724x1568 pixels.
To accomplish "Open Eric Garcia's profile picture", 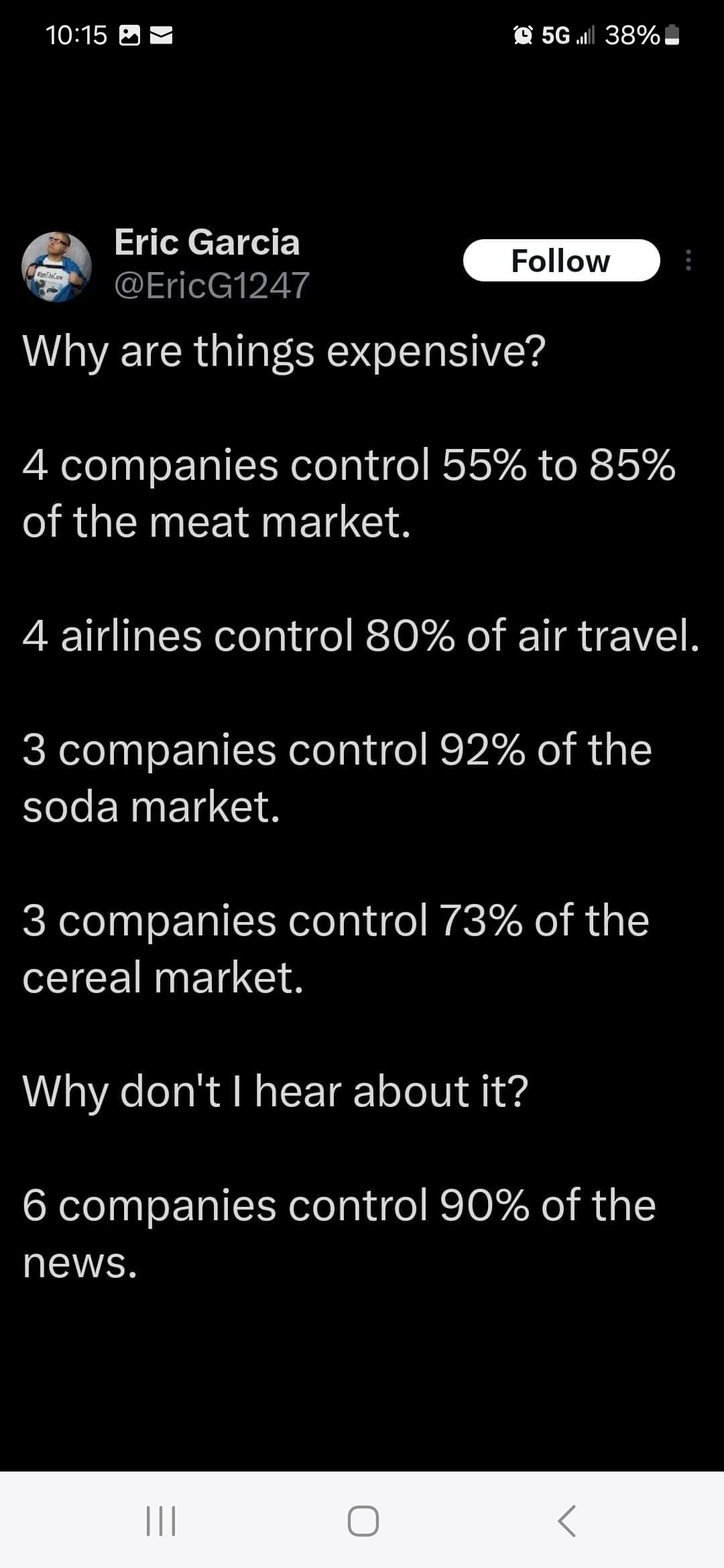I will pyautogui.click(x=56, y=267).
